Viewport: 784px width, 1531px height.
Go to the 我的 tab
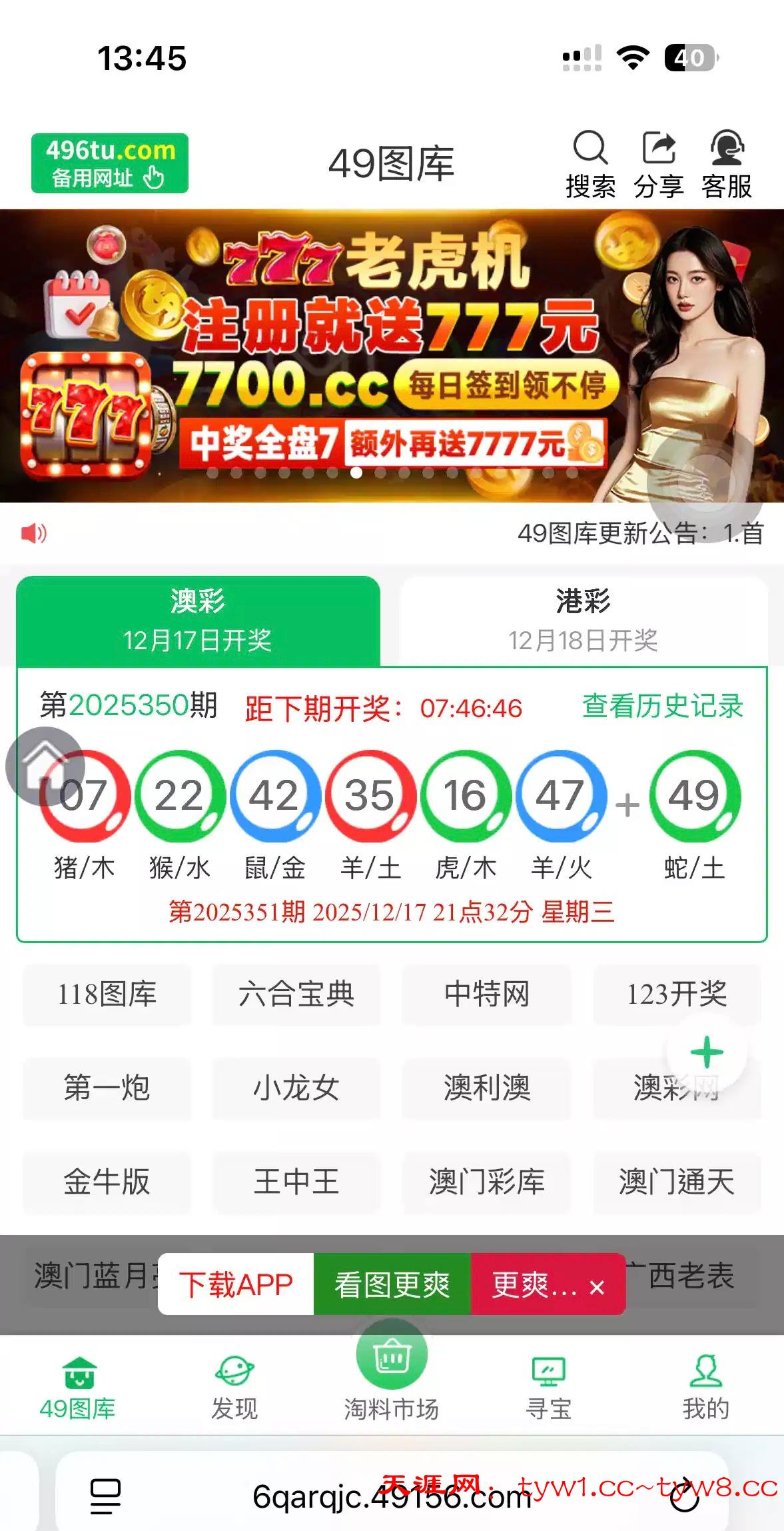[705, 1386]
